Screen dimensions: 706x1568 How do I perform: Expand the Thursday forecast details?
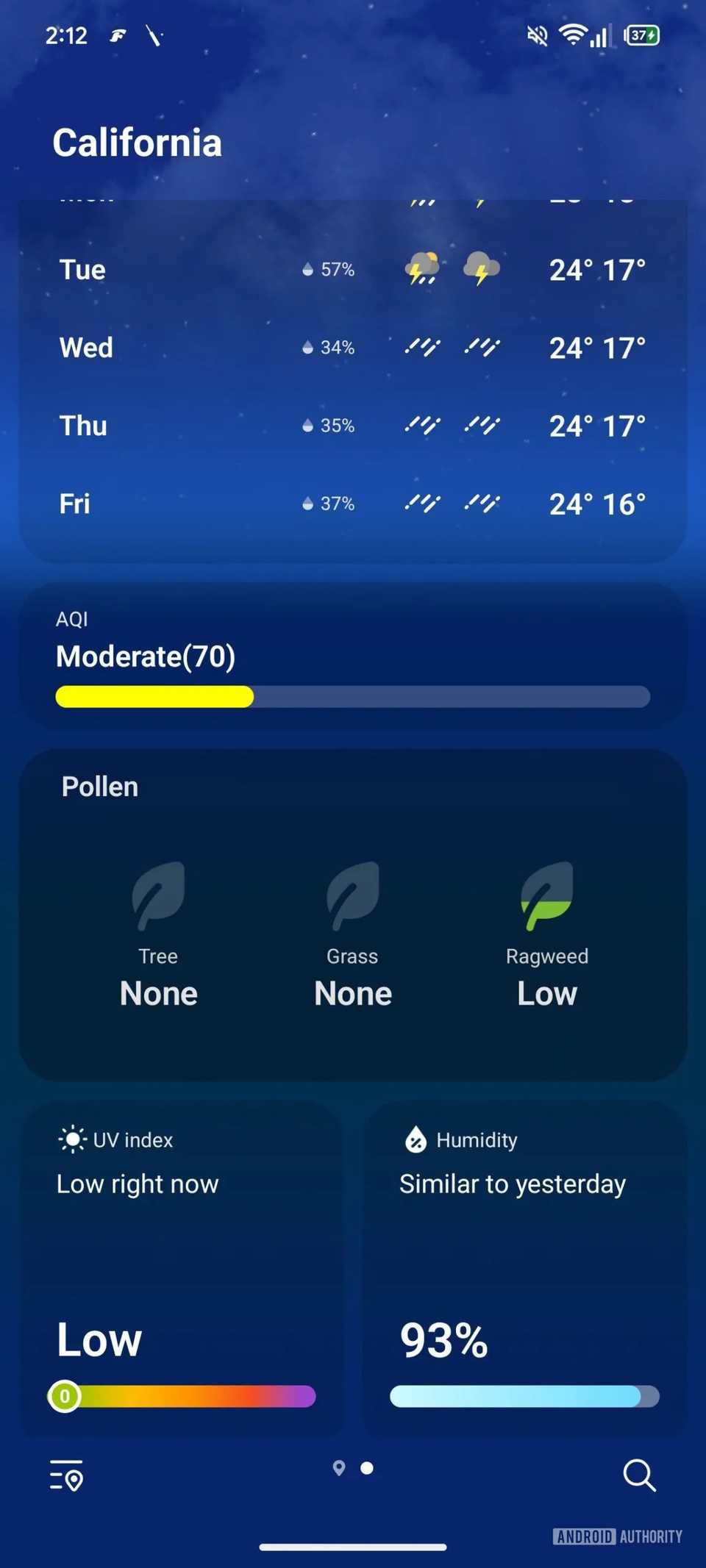[x=352, y=425]
